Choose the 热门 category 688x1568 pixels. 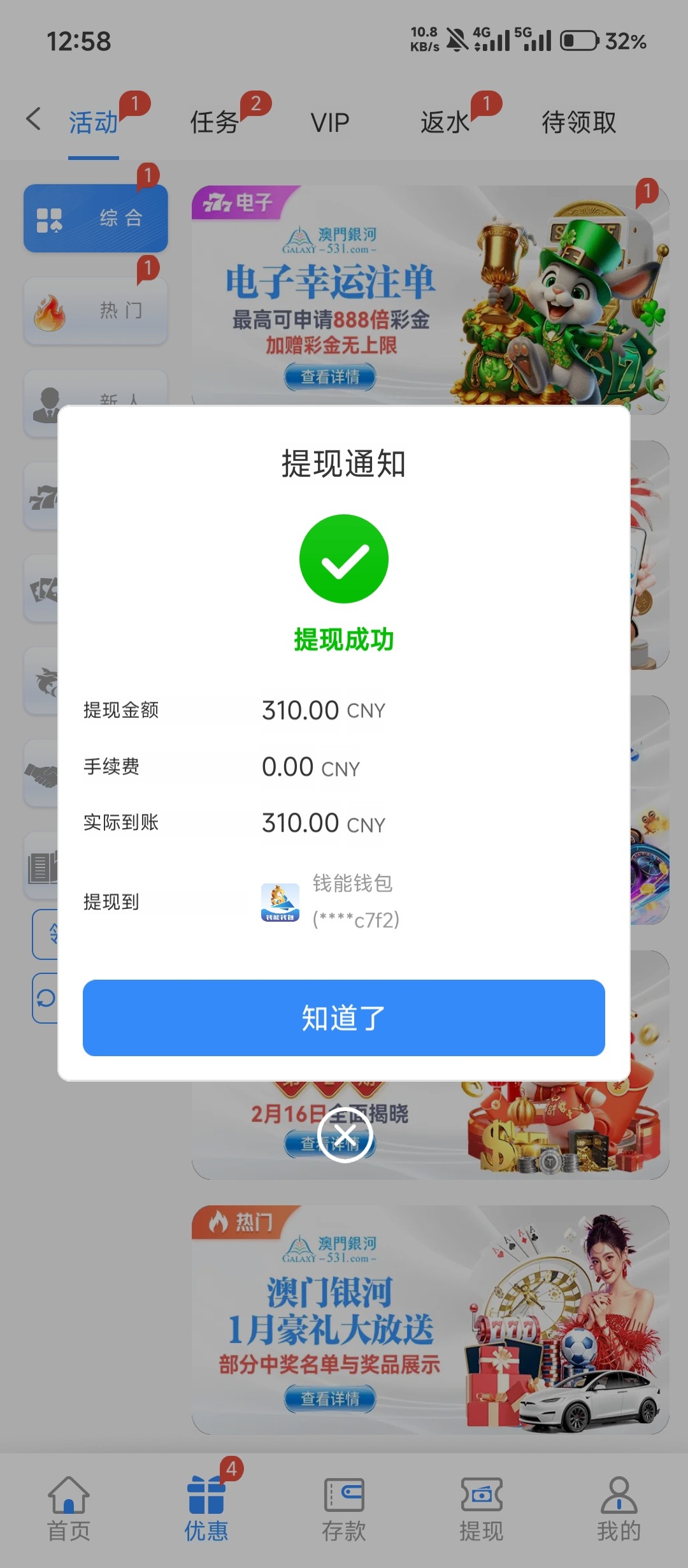96,311
